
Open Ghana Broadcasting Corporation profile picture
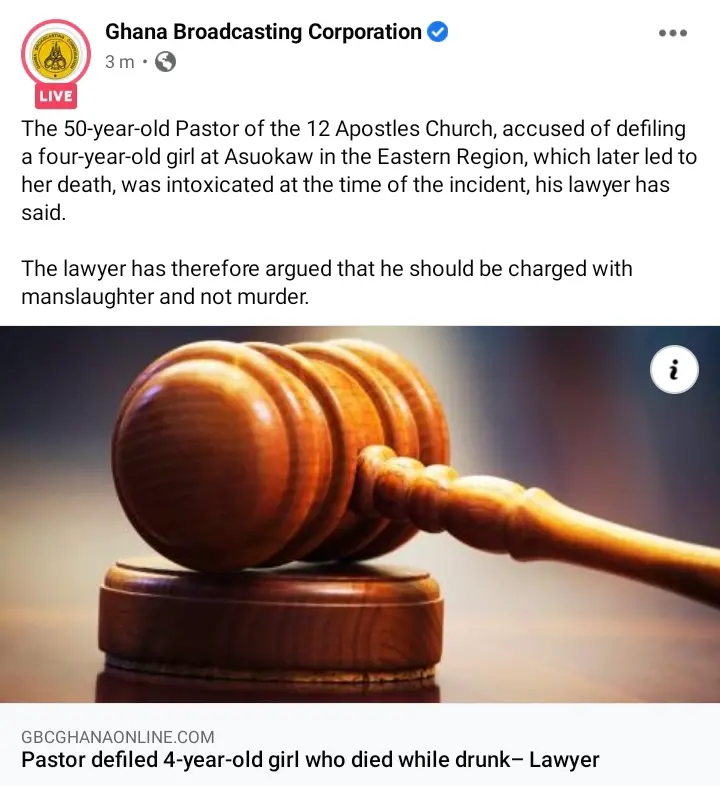pyautogui.click(x=56, y=55)
